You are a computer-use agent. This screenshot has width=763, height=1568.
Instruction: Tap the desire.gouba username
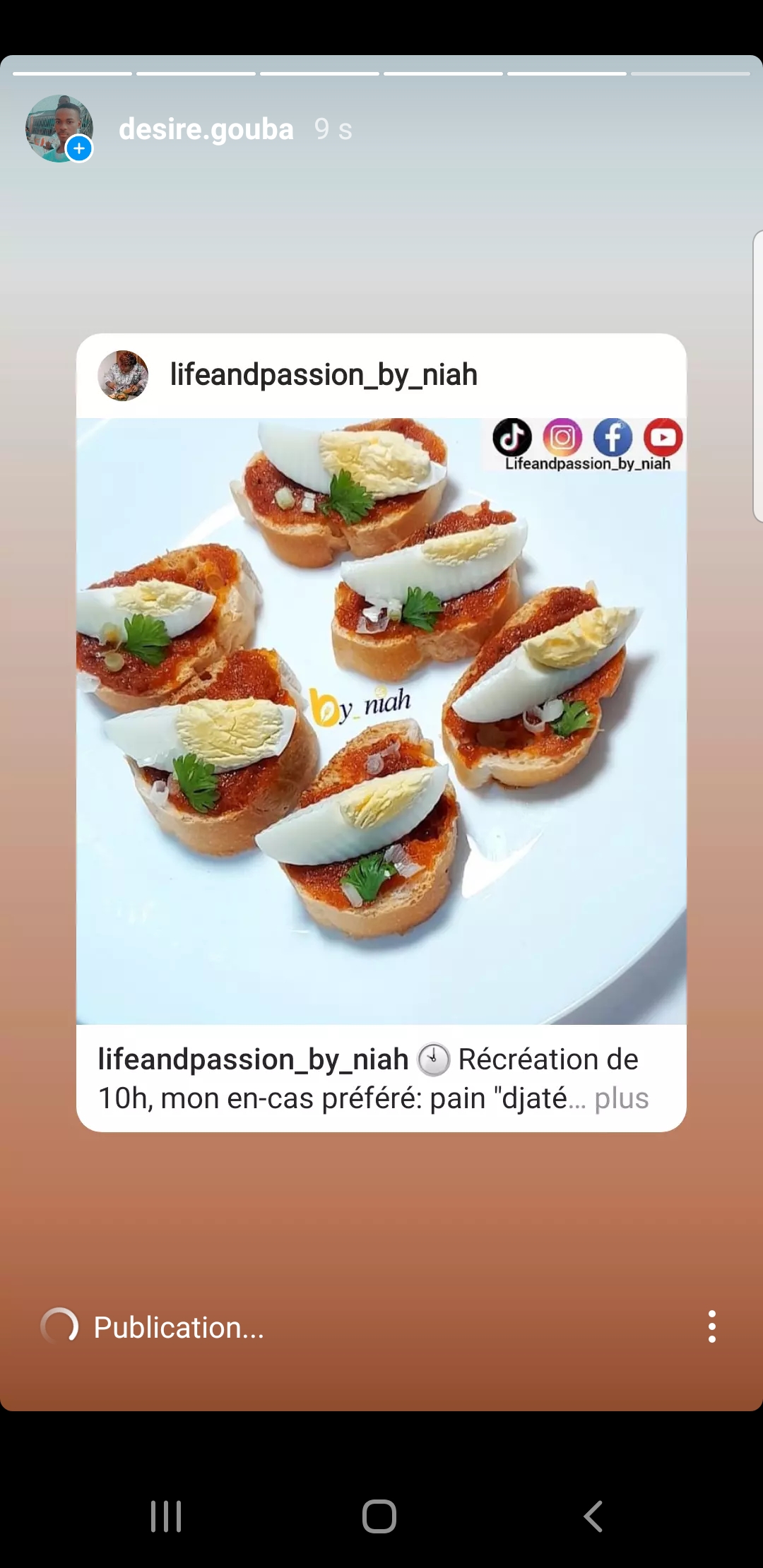tap(206, 129)
